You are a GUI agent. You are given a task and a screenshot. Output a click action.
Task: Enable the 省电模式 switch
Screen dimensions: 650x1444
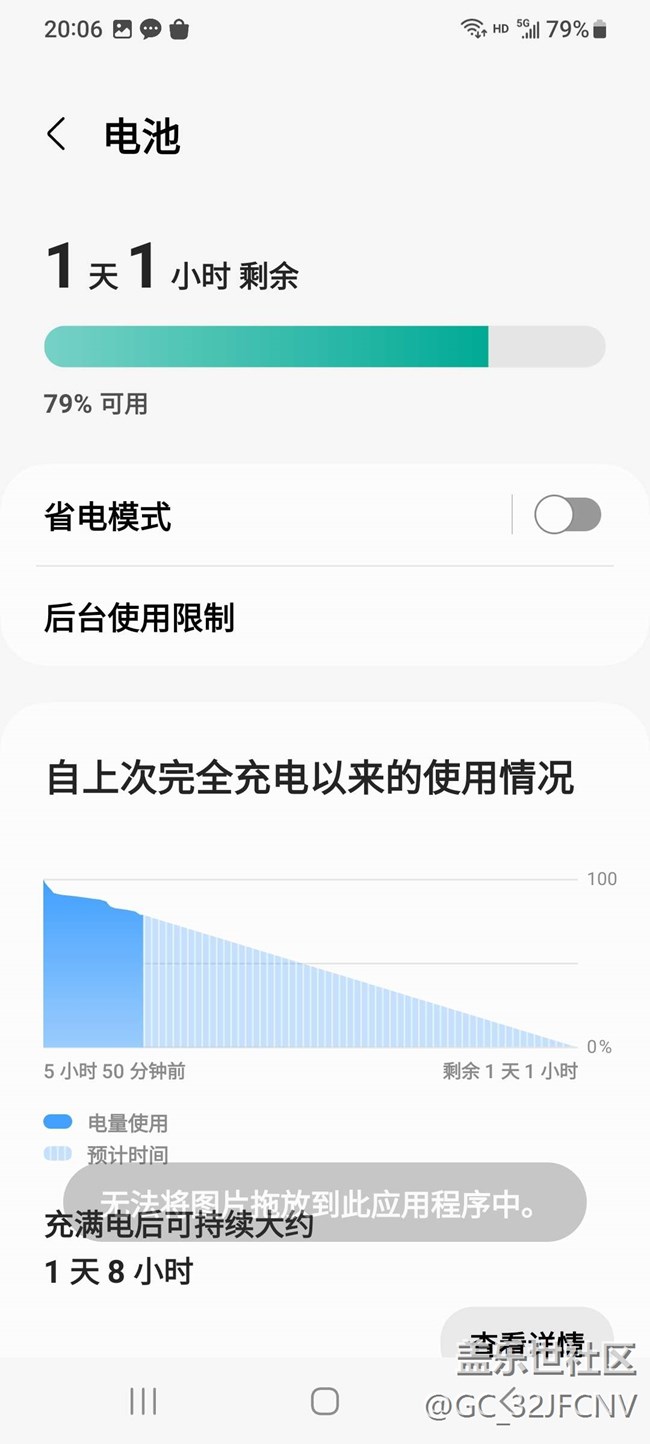coord(567,516)
